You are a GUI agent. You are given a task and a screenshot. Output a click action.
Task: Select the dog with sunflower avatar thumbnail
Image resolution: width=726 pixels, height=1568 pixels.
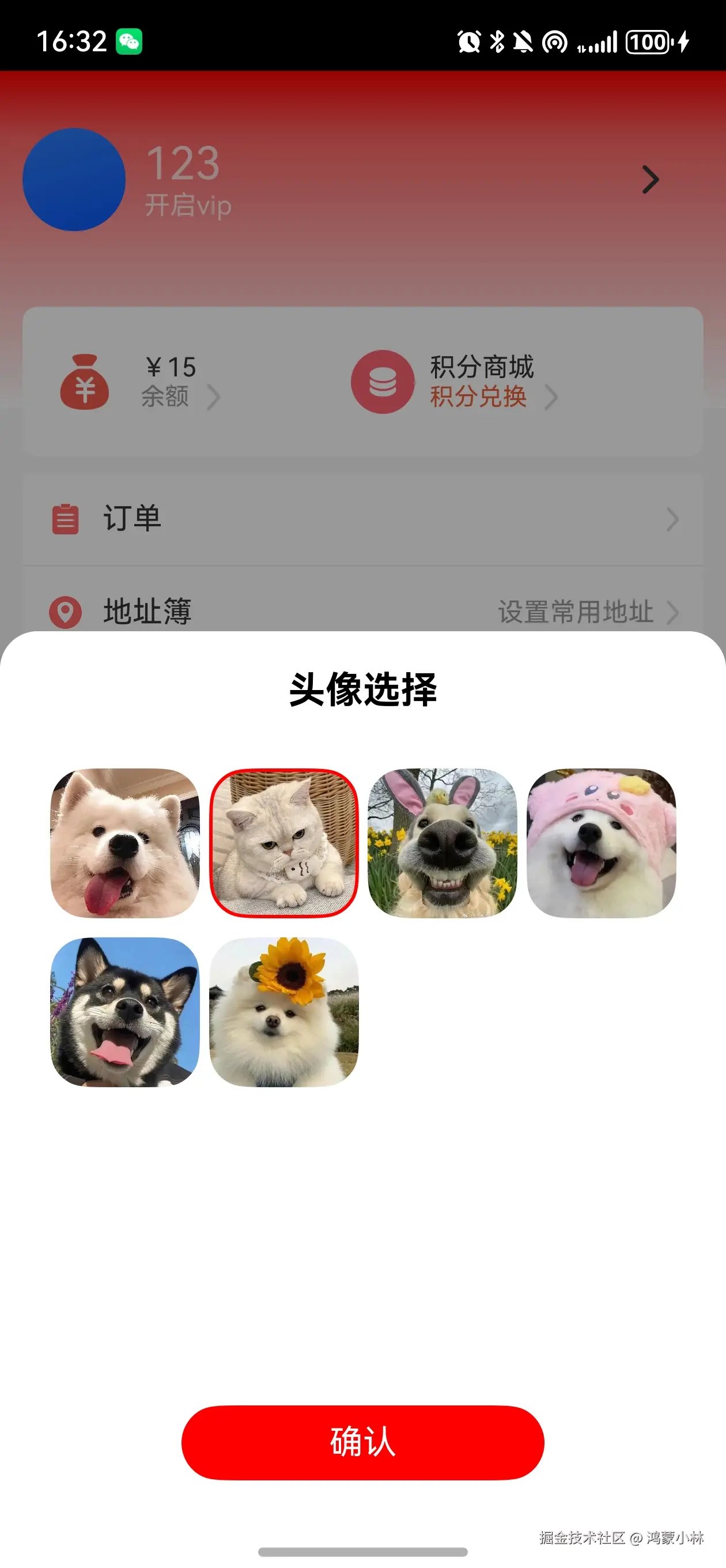[x=284, y=1011]
